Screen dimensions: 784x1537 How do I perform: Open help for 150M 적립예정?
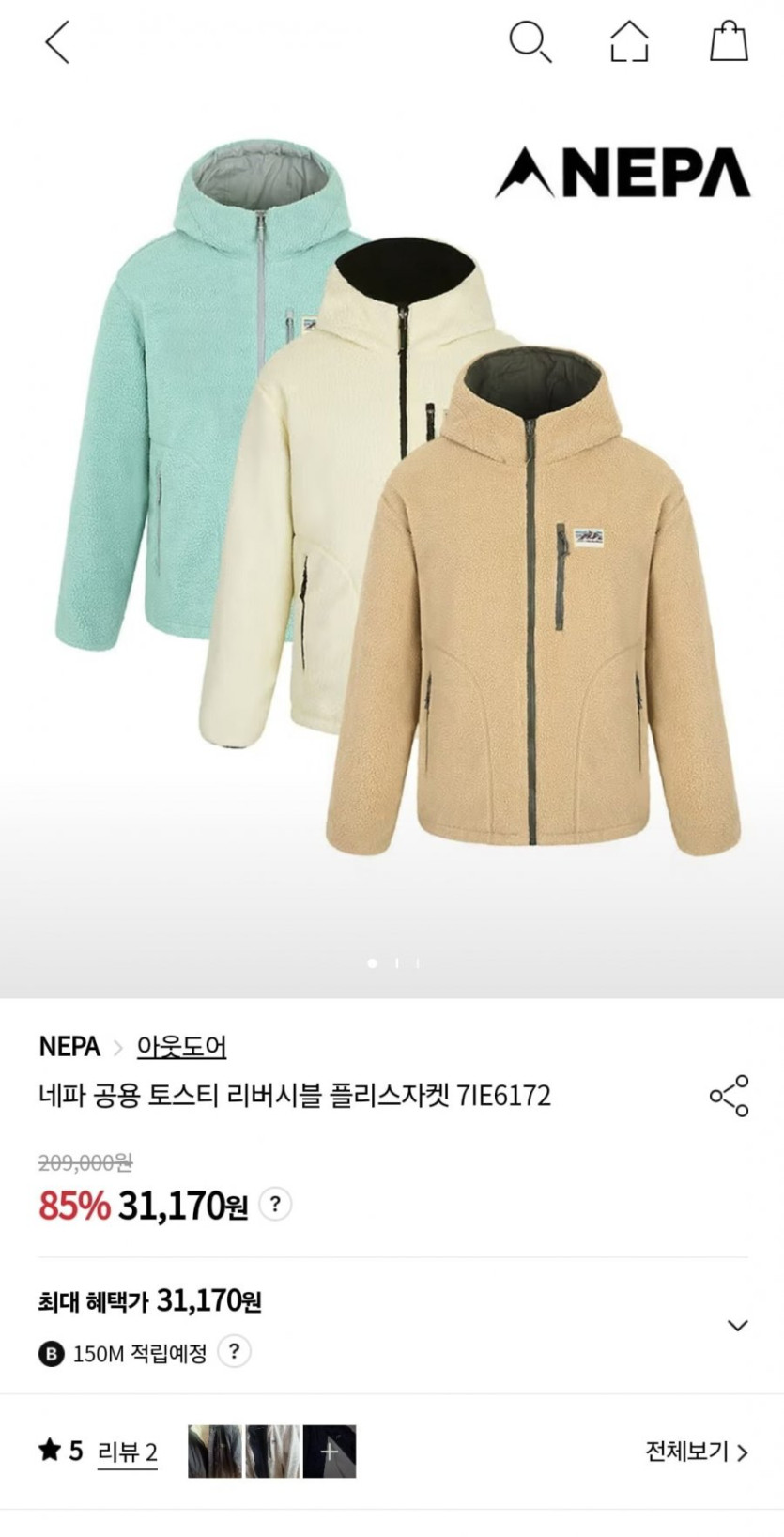(x=235, y=1352)
